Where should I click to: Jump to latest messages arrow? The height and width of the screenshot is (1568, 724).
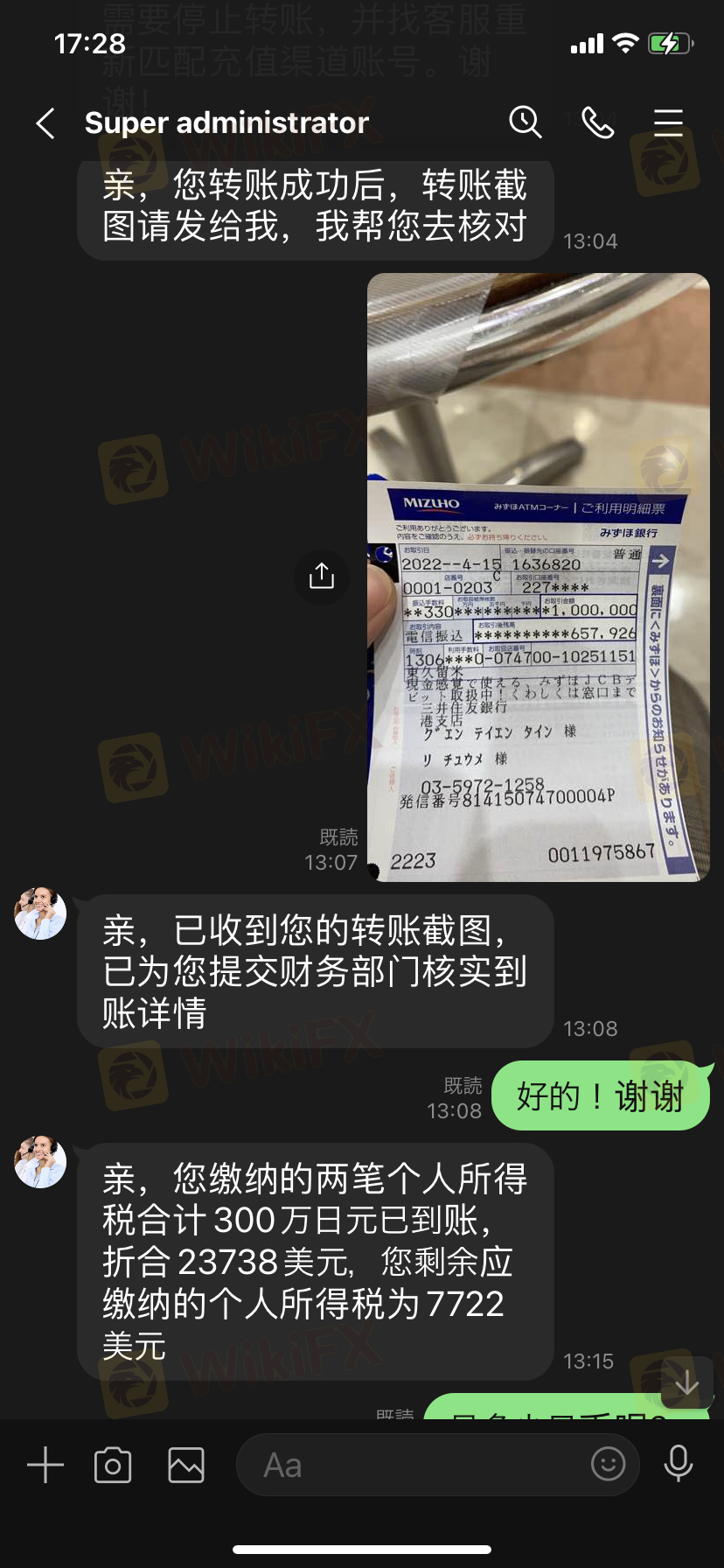[687, 1382]
